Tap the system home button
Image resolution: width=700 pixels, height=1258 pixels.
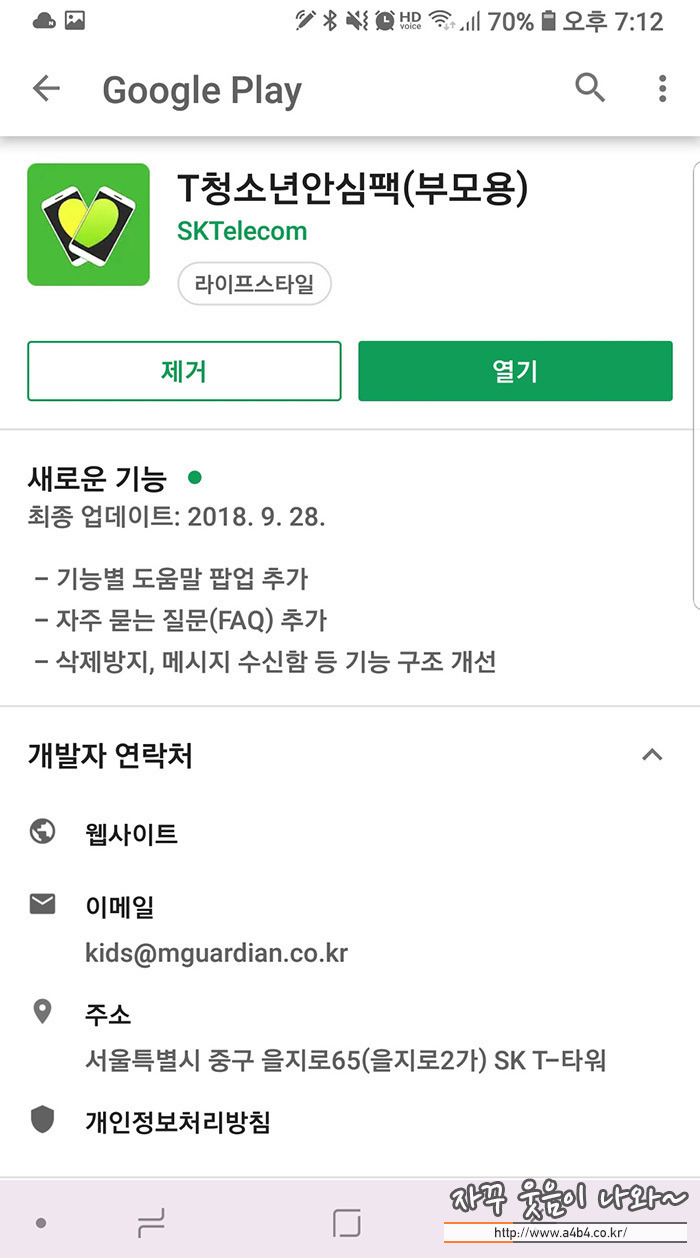point(346,1222)
